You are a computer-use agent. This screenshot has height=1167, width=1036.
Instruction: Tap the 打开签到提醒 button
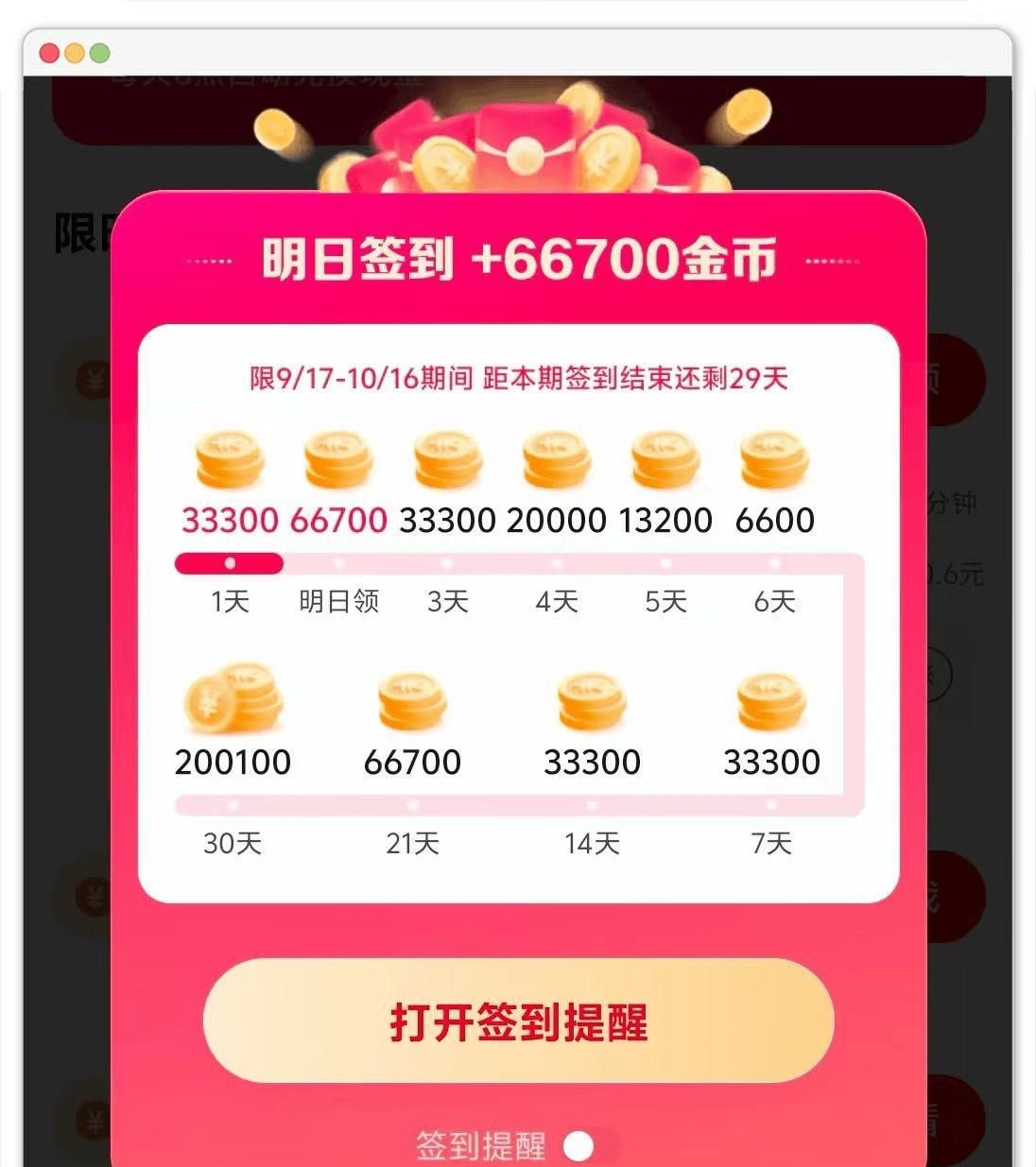pyautogui.click(x=518, y=1021)
